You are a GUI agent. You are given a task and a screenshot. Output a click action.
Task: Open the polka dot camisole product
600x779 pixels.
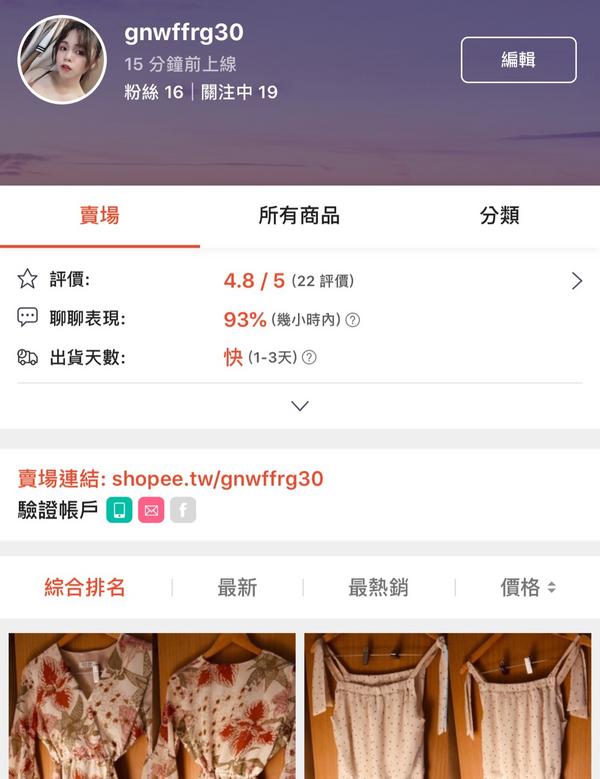(447, 705)
